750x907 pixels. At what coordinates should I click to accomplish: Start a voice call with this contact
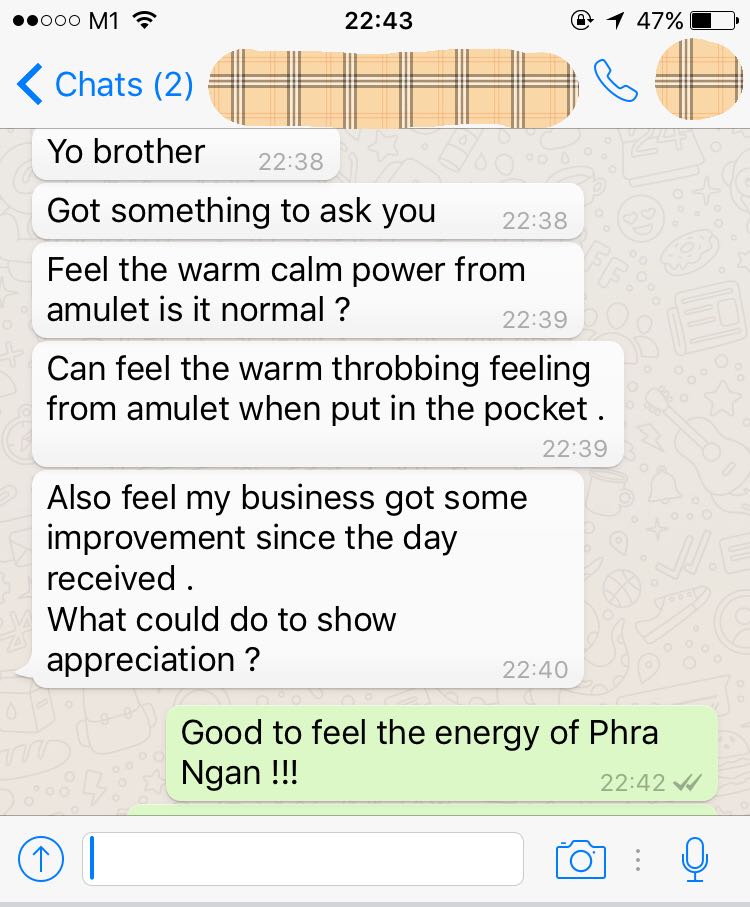coord(615,82)
